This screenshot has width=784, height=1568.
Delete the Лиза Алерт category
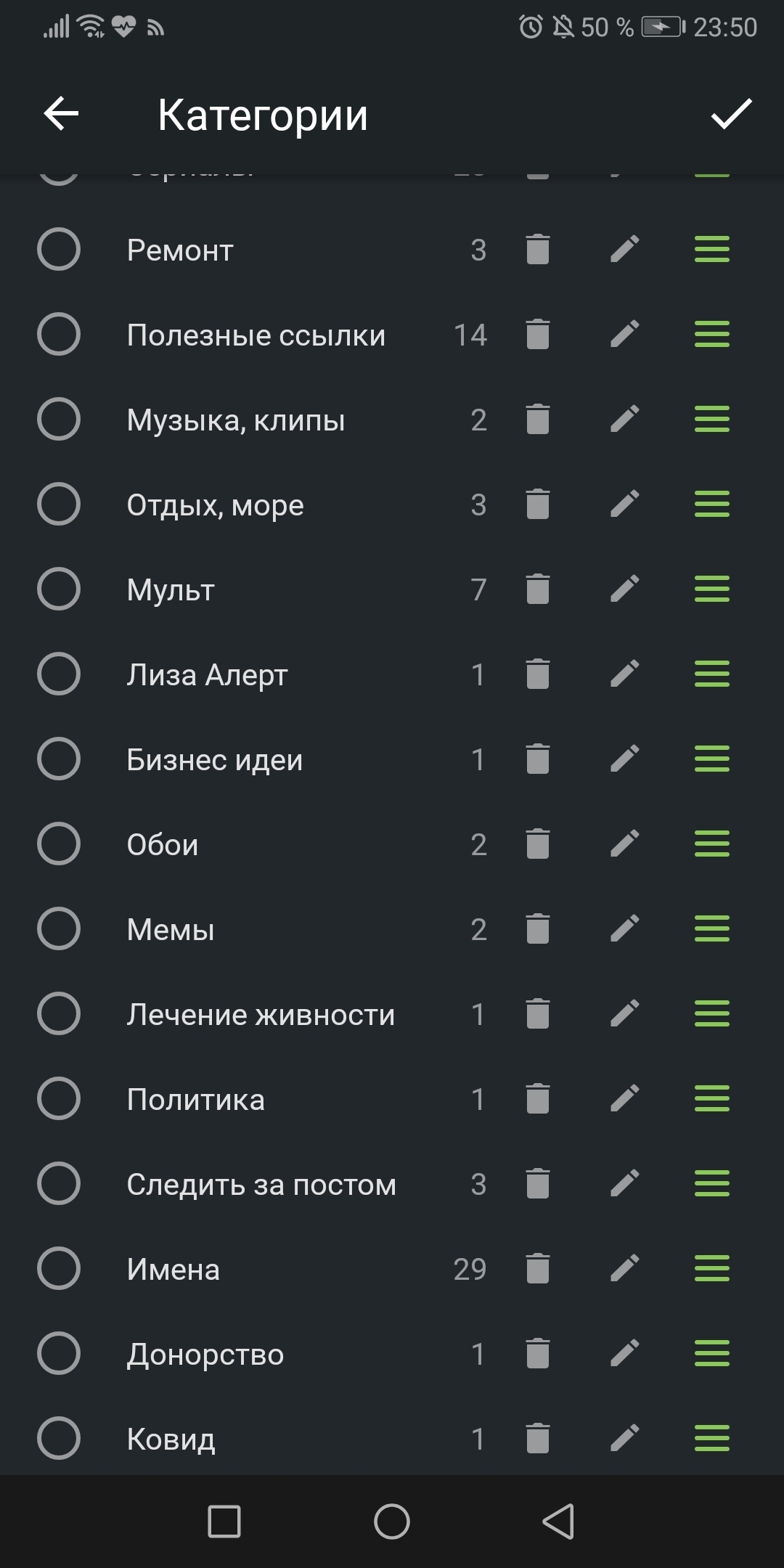pyautogui.click(x=537, y=674)
